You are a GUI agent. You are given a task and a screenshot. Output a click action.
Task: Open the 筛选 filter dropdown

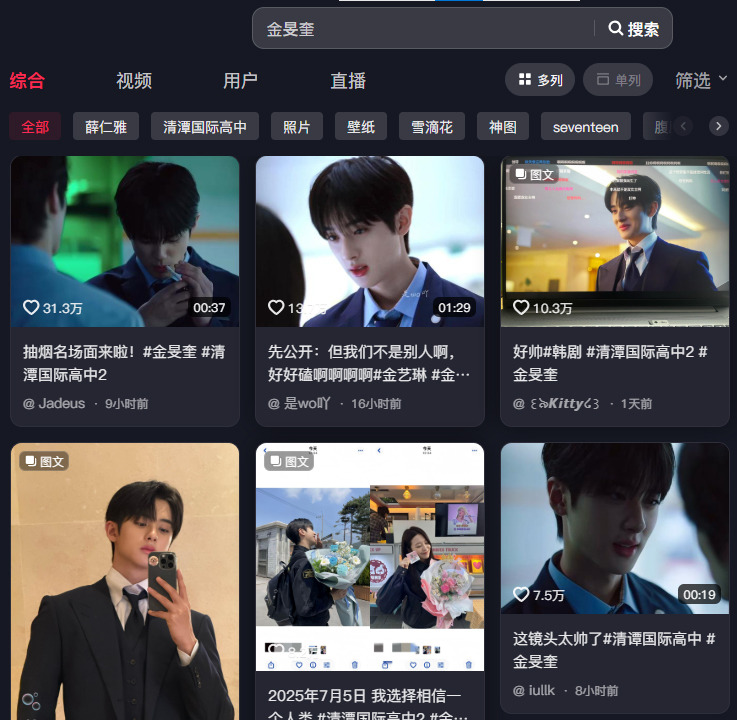pos(701,80)
